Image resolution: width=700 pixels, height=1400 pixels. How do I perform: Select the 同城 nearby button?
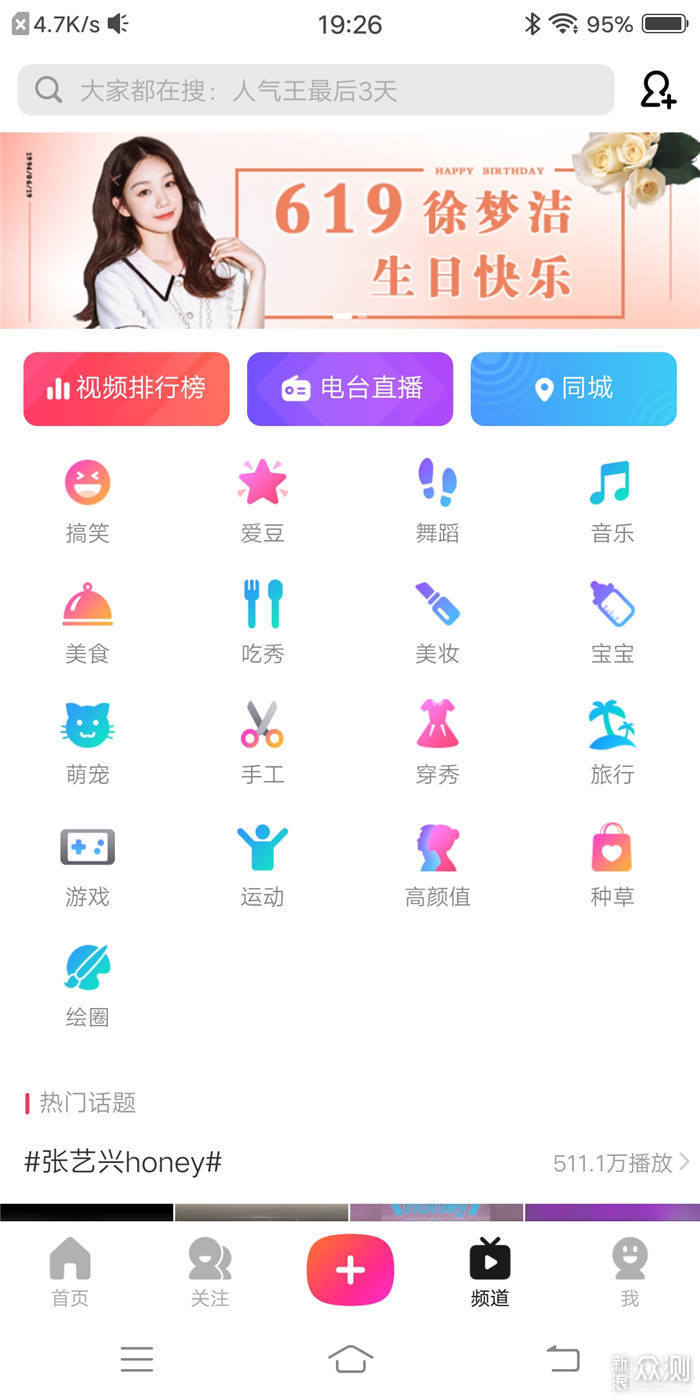click(x=573, y=389)
